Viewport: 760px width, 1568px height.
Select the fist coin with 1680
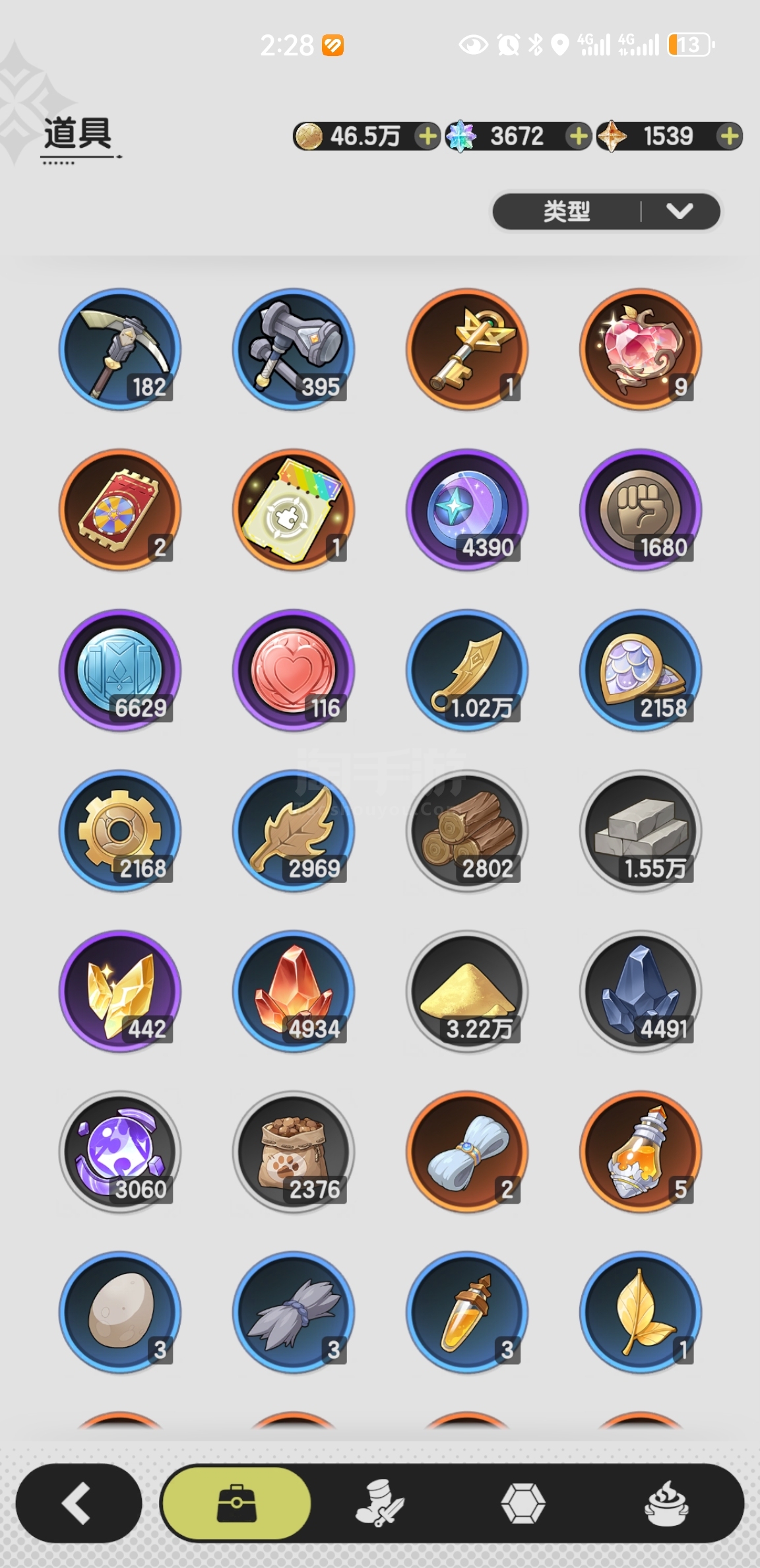(x=641, y=510)
